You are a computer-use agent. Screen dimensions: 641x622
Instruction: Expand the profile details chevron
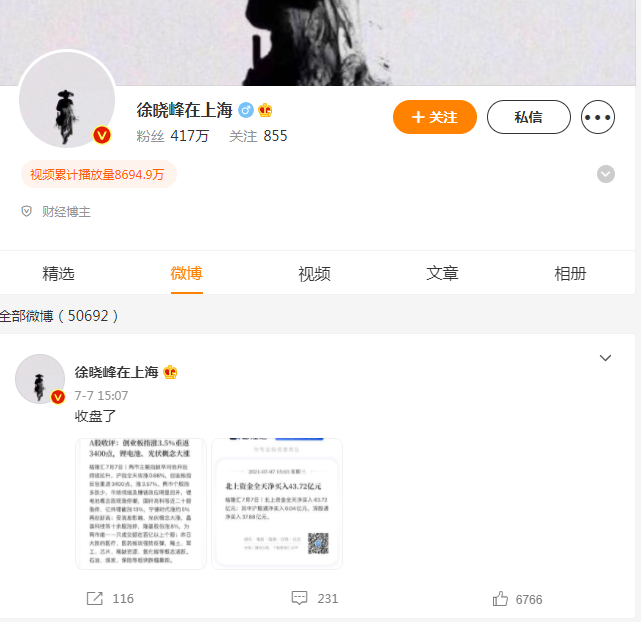(606, 174)
